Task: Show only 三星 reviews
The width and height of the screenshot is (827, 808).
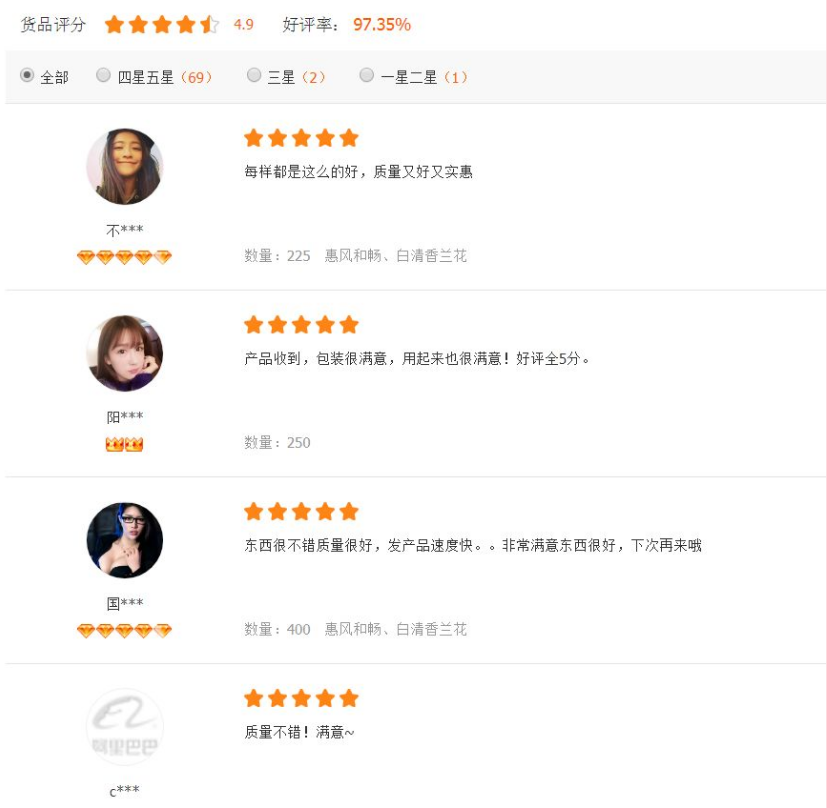Action: tap(254, 76)
